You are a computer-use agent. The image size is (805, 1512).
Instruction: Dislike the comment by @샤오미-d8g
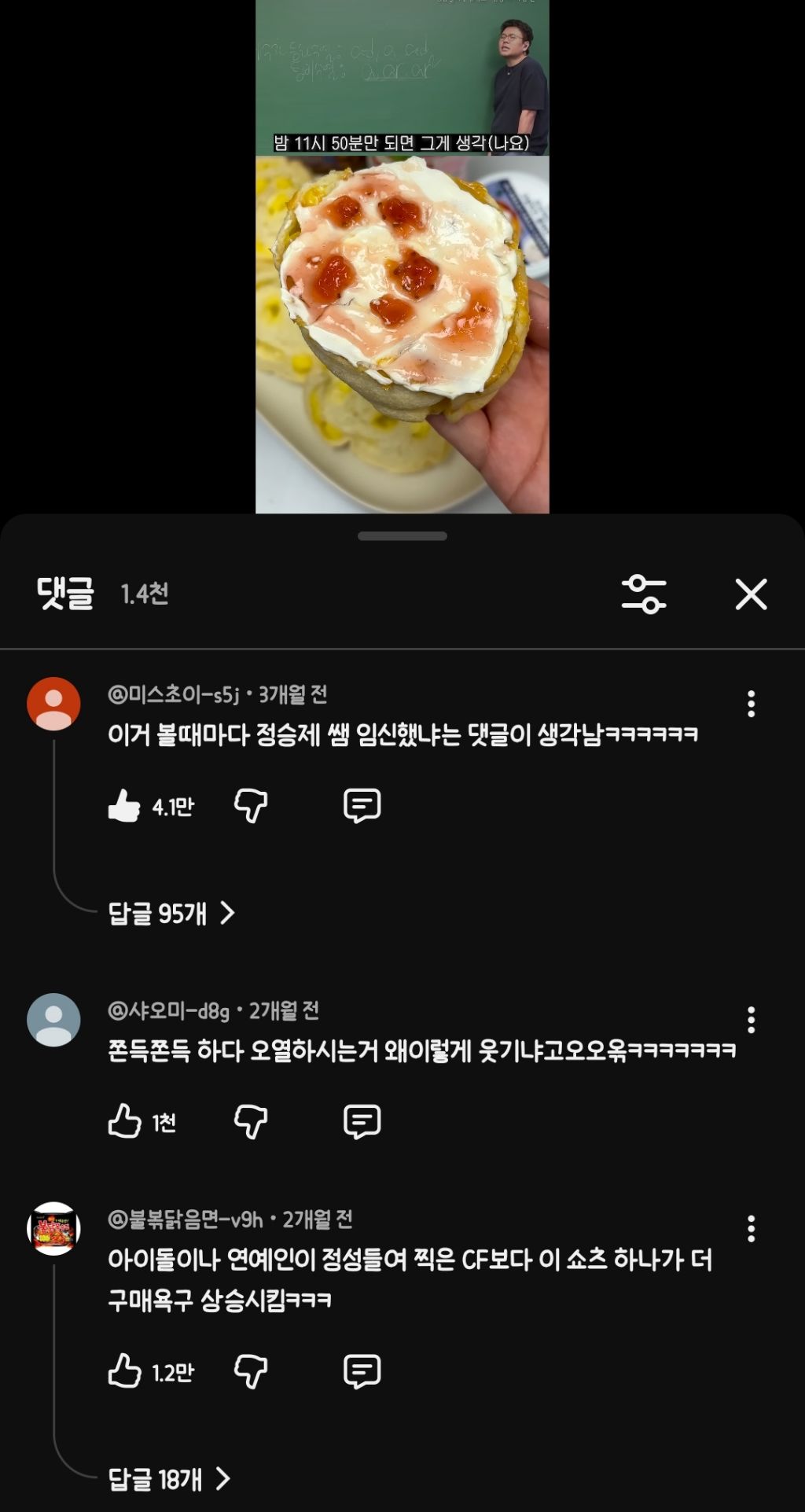click(x=251, y=1121)
